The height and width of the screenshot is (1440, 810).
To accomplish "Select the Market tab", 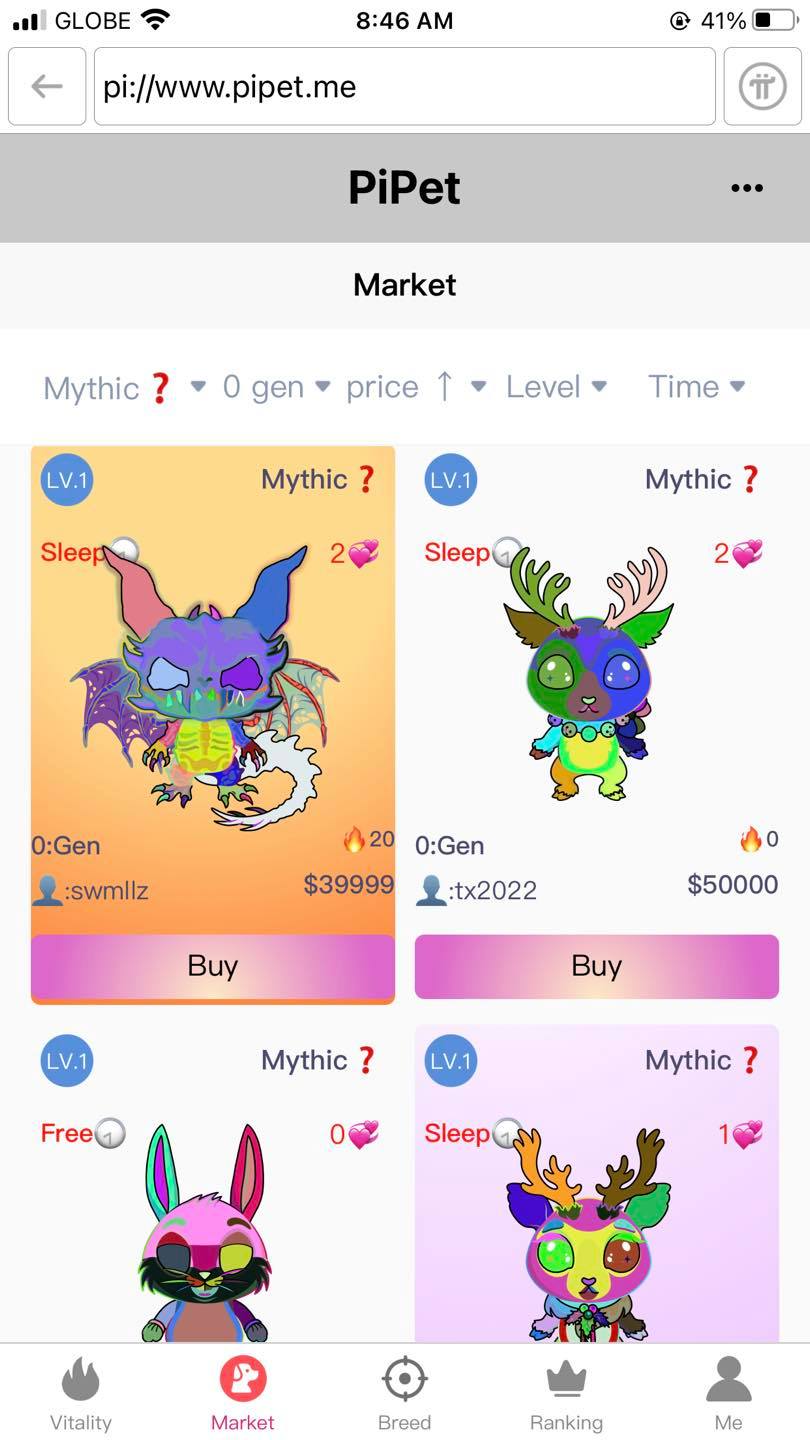I will (243, 1394).
